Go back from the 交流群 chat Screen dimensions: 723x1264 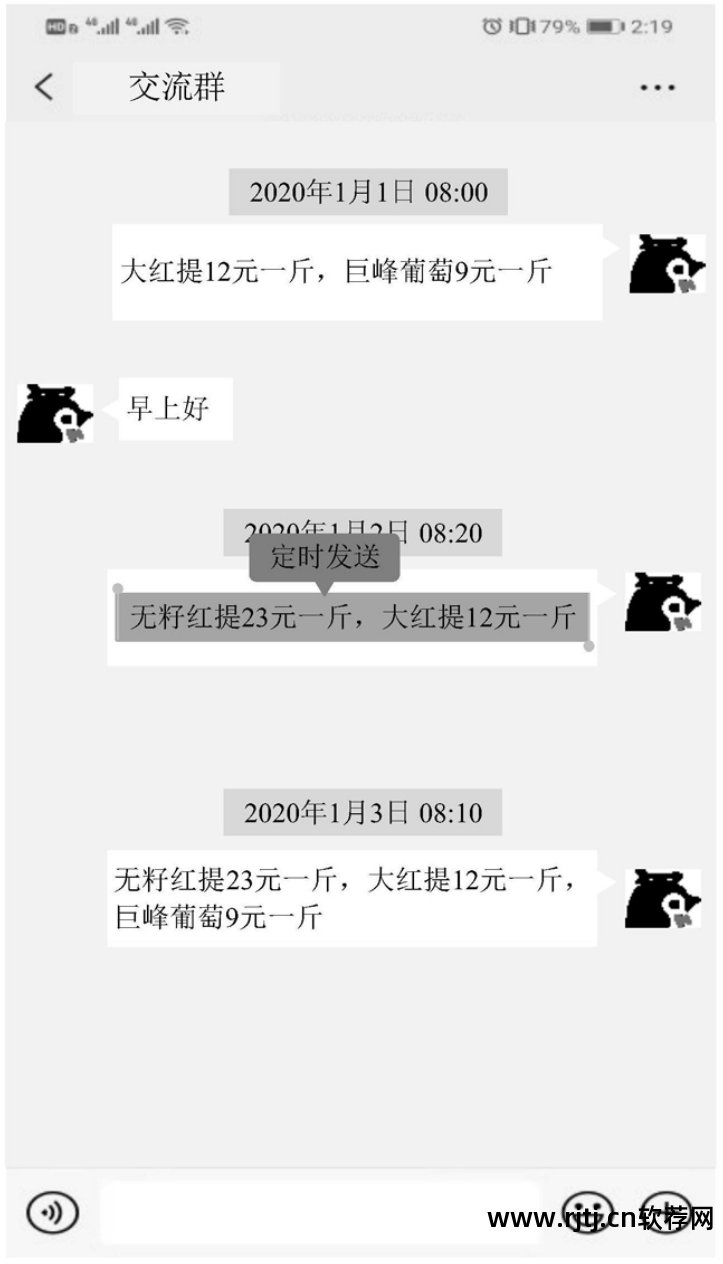(x=43, y=87)
